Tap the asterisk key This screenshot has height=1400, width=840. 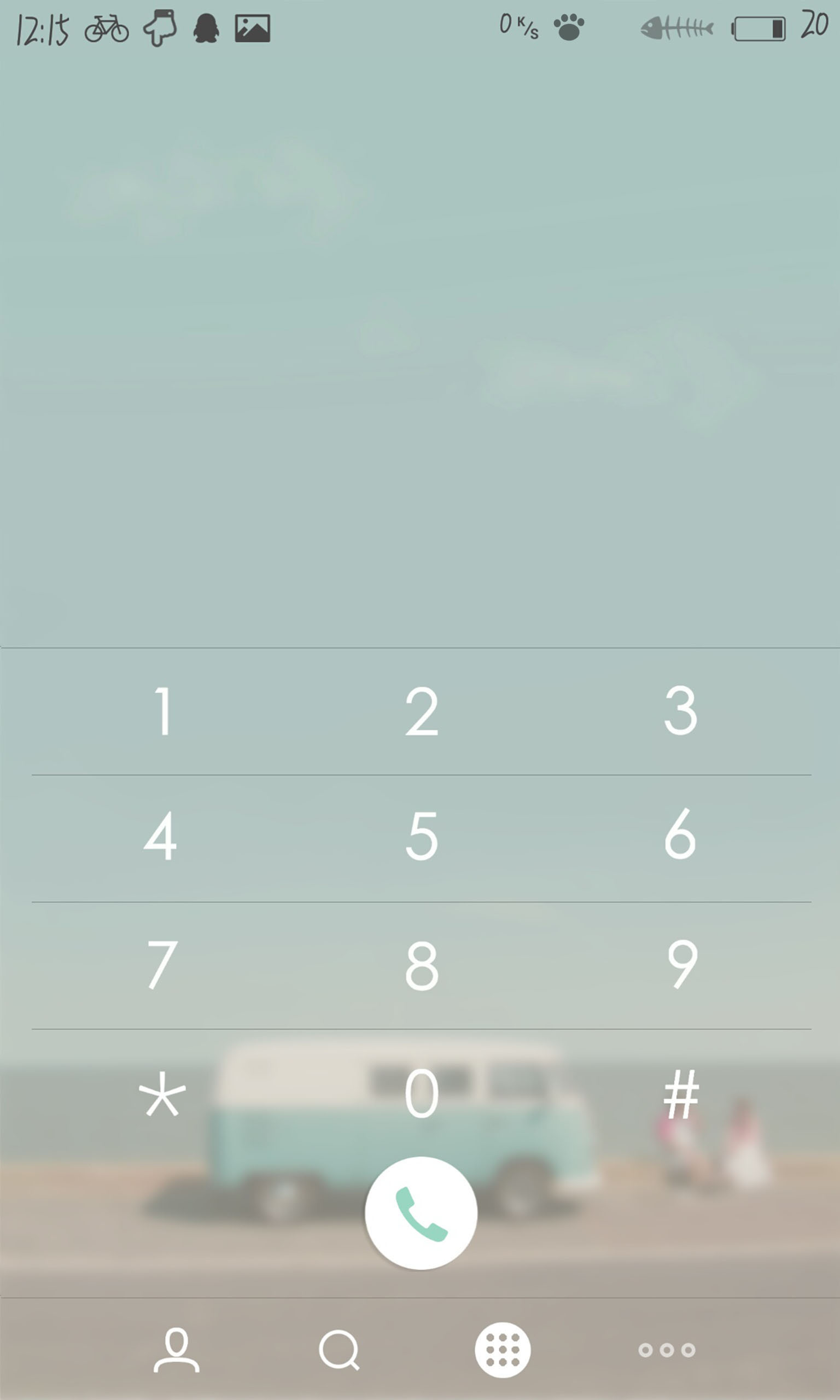pos(162,1093)
